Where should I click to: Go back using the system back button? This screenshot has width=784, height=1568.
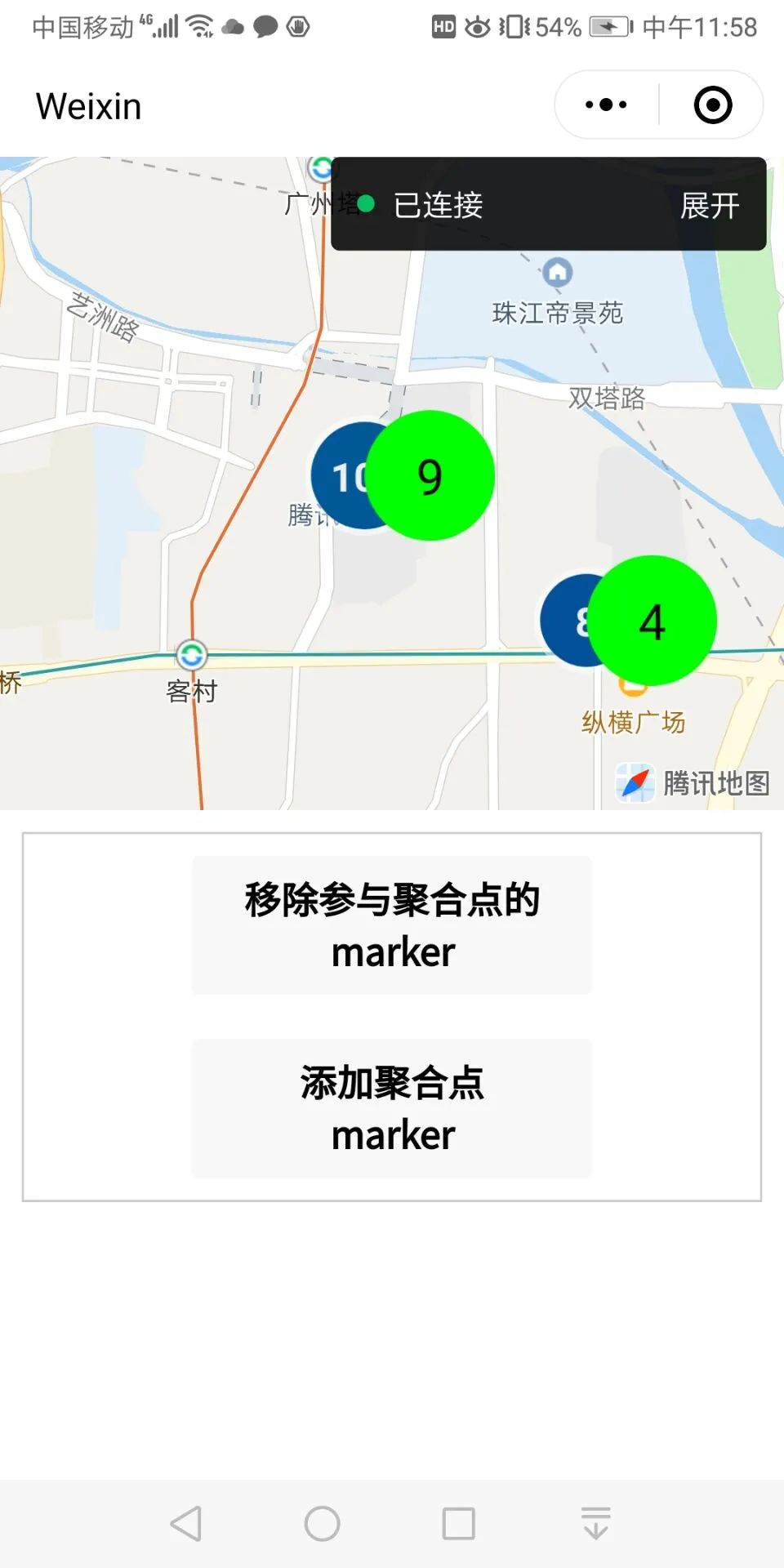[x=187, y=1524]
